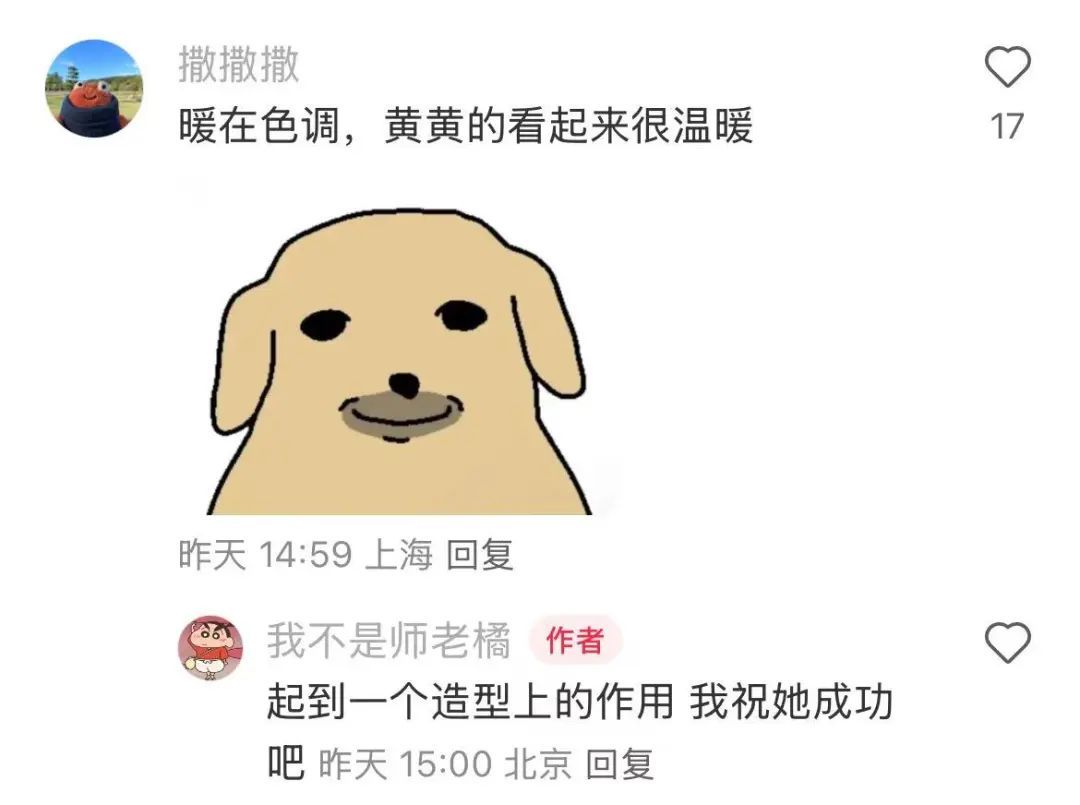This screenshot has height=805, width=1080.
Task: Like the reply from 我不是师老橘
Action: point(1007,642)
